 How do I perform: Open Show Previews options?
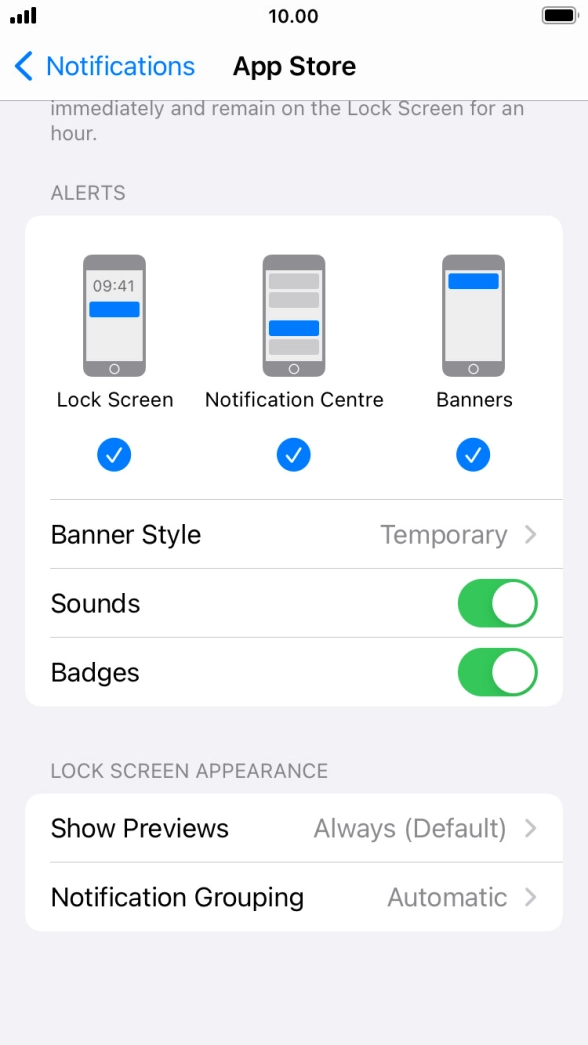(x=294, y=828)
